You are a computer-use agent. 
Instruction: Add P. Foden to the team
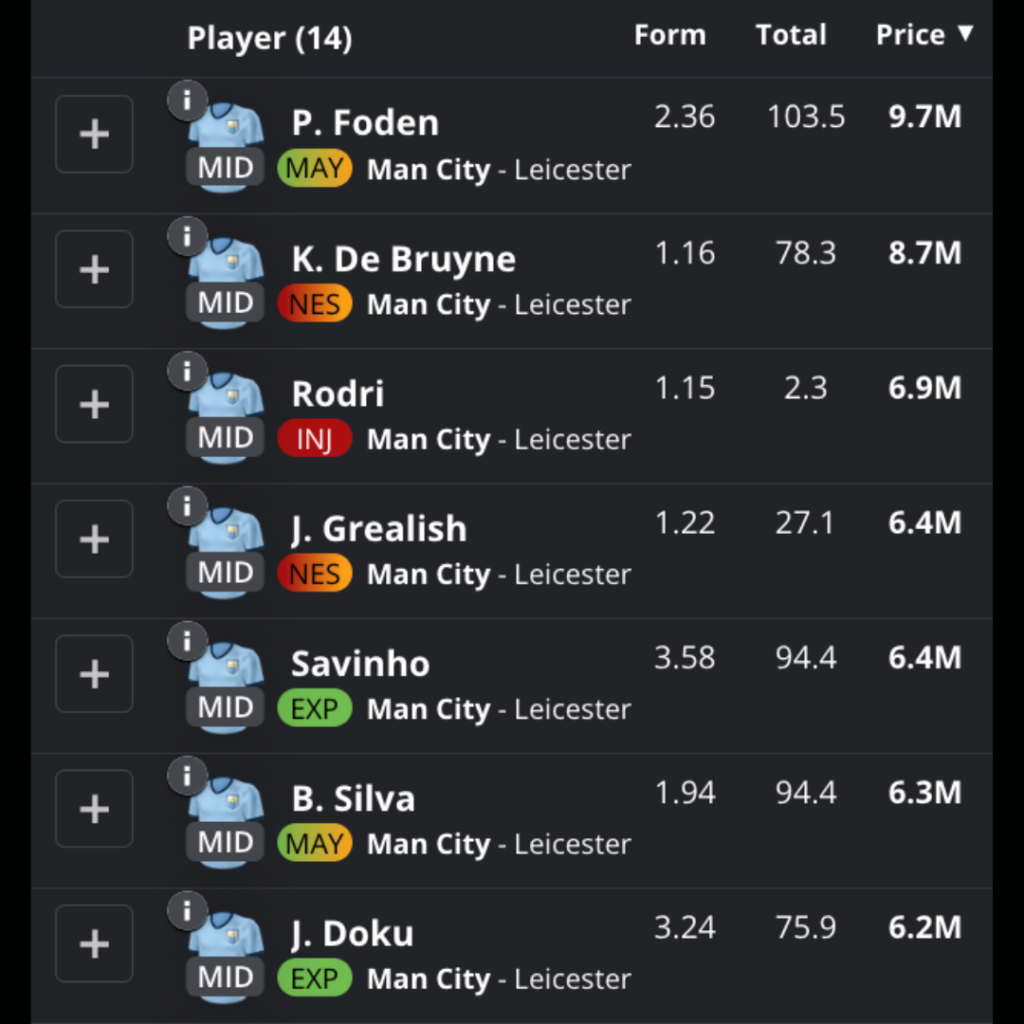pos(94,134)
